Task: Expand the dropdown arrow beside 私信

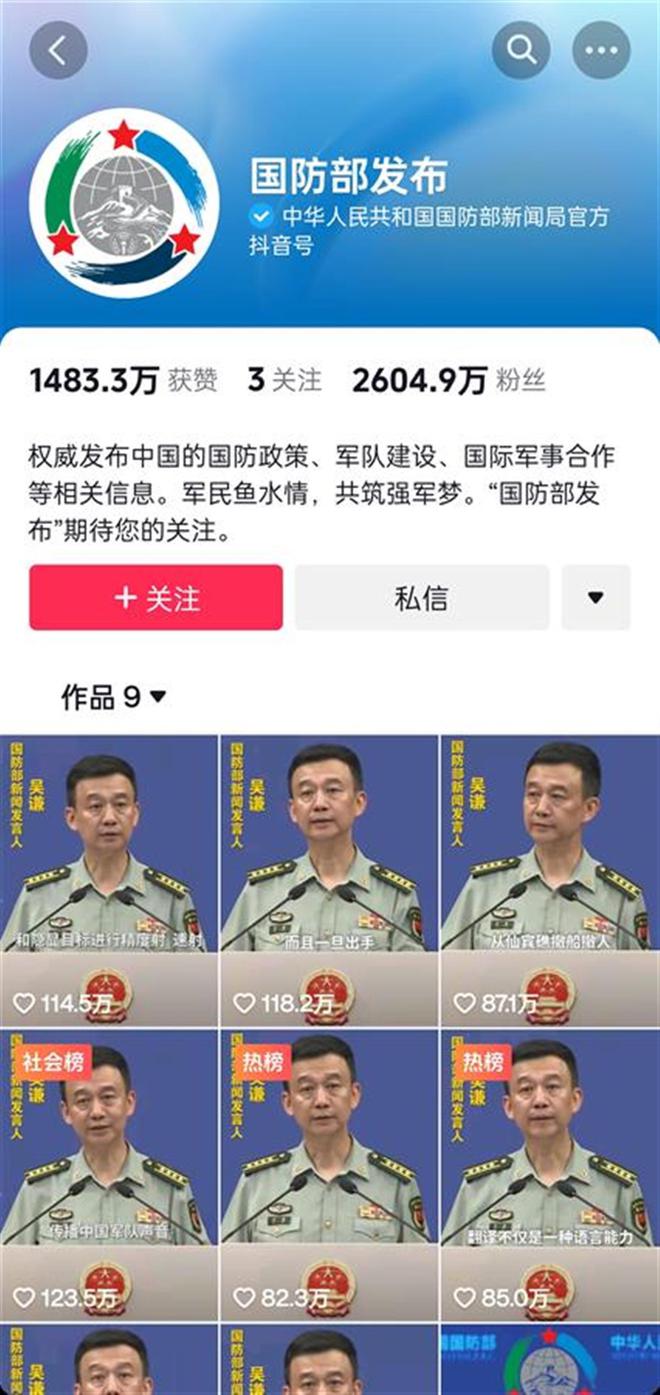Action: (596, 598)
